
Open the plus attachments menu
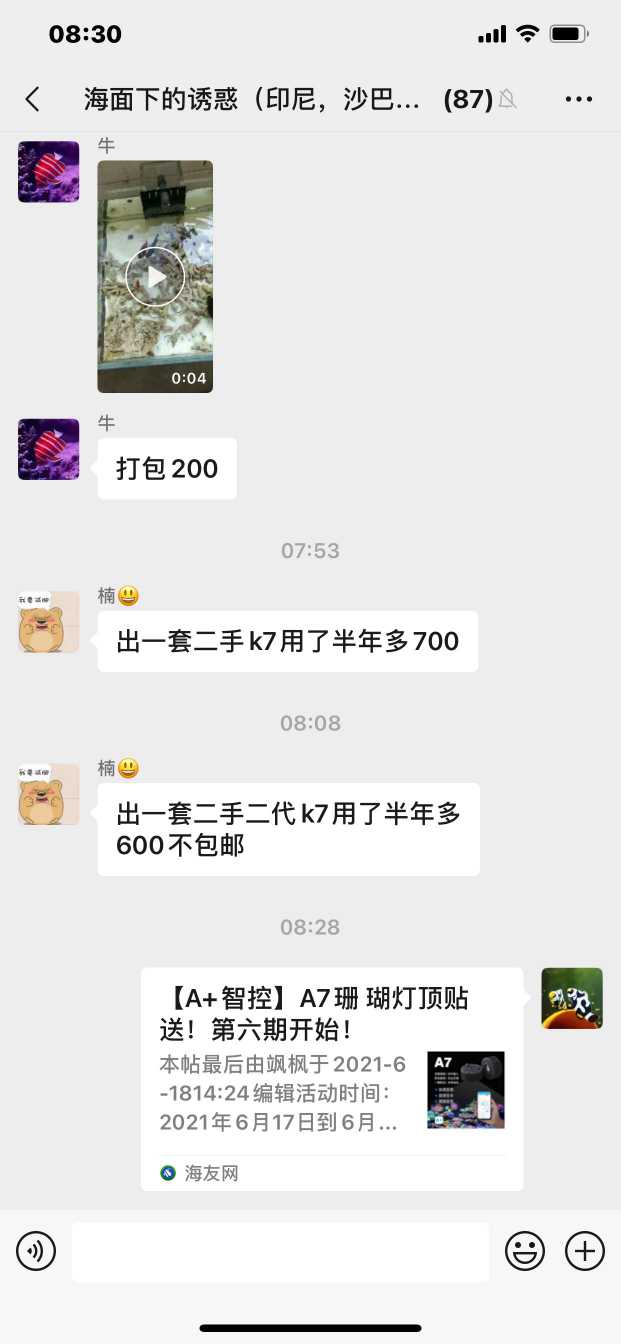(x=585, y=1251)
